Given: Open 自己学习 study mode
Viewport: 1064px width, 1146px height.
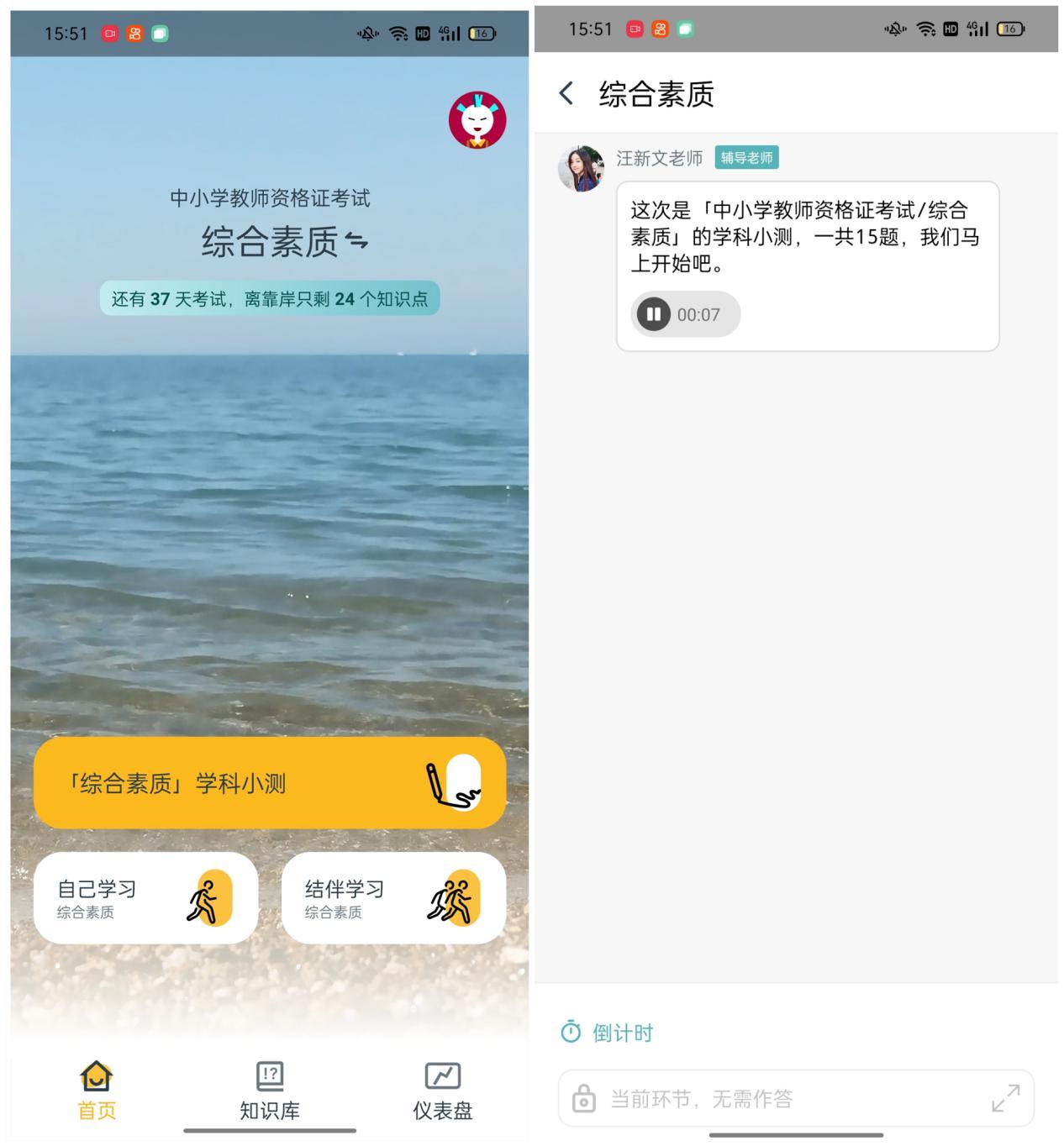Looking at the screenshot, I should pyautogui.click(x=145, y=898).
